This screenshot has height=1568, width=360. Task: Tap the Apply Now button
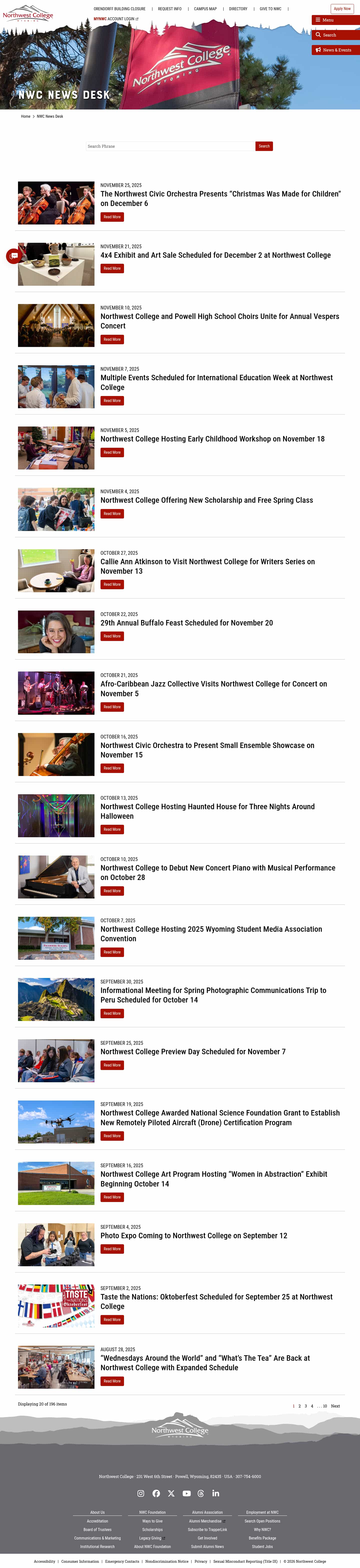click(x=342, y=8)
